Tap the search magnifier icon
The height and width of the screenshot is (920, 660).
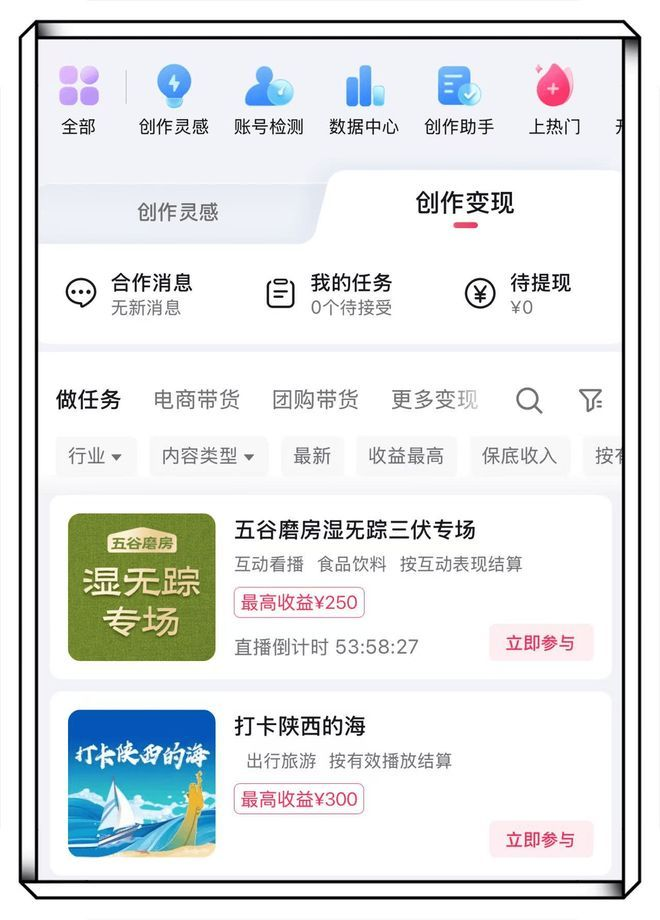tap(529, 401)
